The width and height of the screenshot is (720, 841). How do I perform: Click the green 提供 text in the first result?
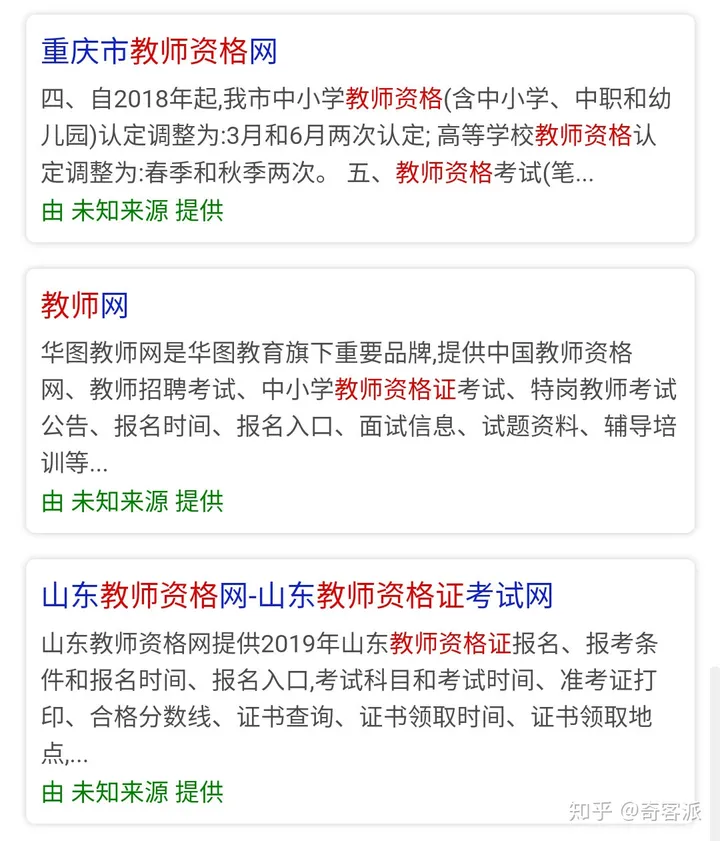click(x=200, y=211)
